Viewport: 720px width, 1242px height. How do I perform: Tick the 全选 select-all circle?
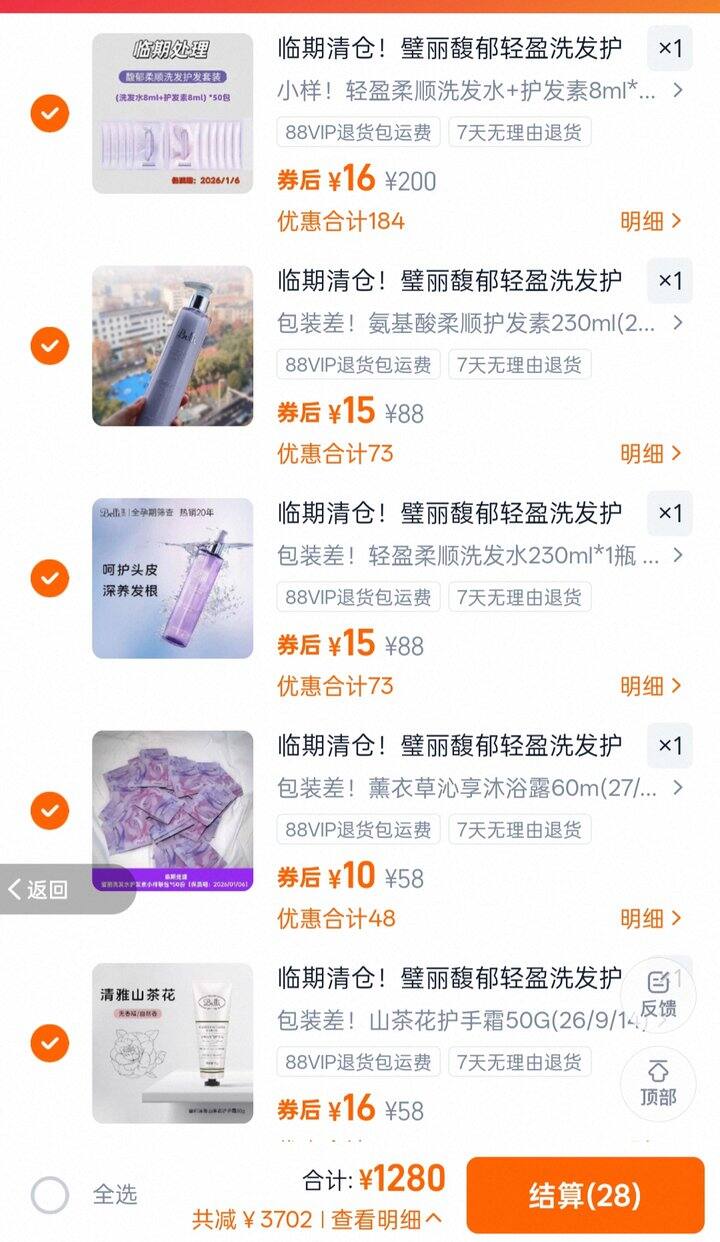pos(50,1195)
